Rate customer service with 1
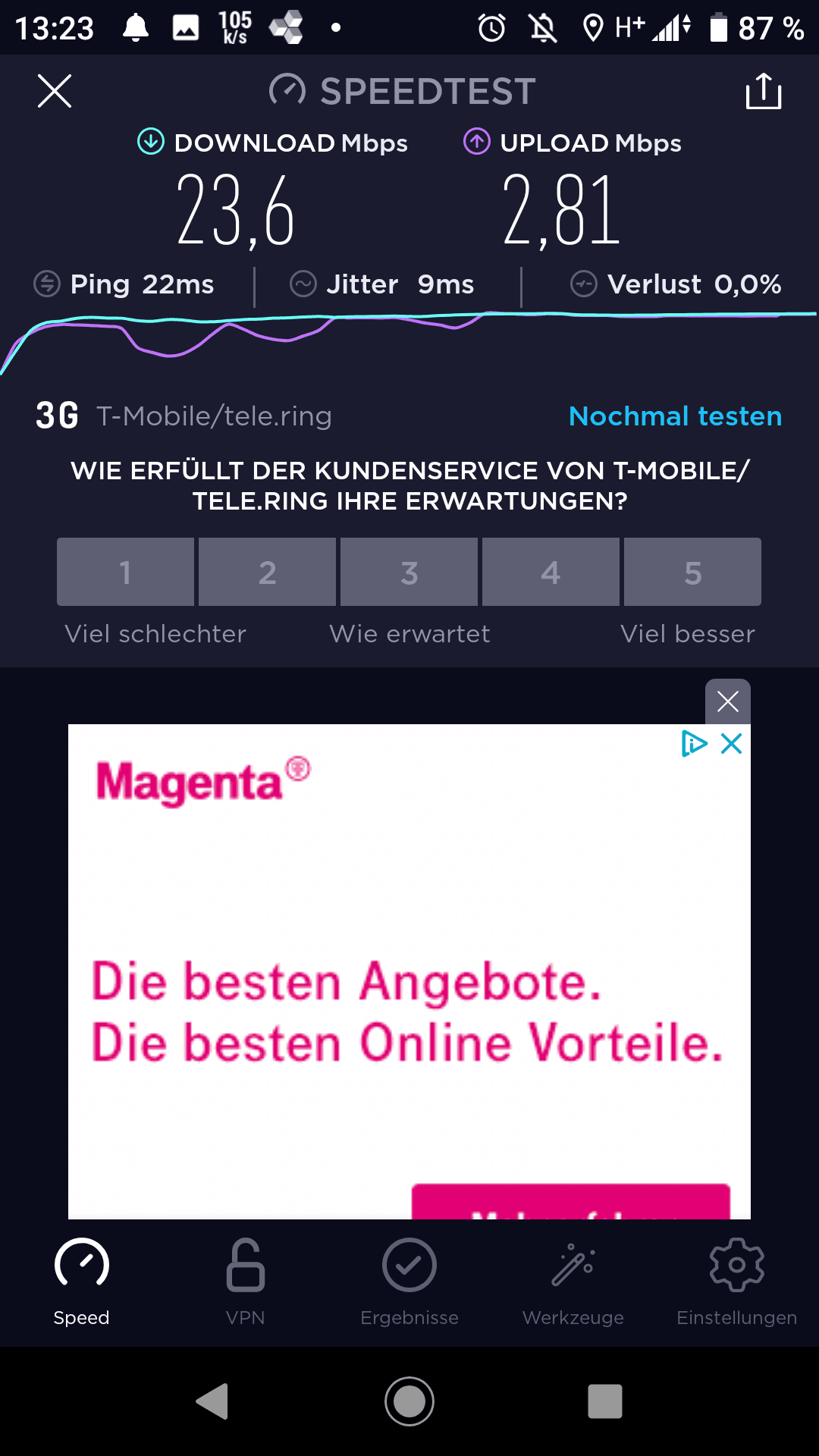Viewport: 819px width, 1456px height. 125,573
